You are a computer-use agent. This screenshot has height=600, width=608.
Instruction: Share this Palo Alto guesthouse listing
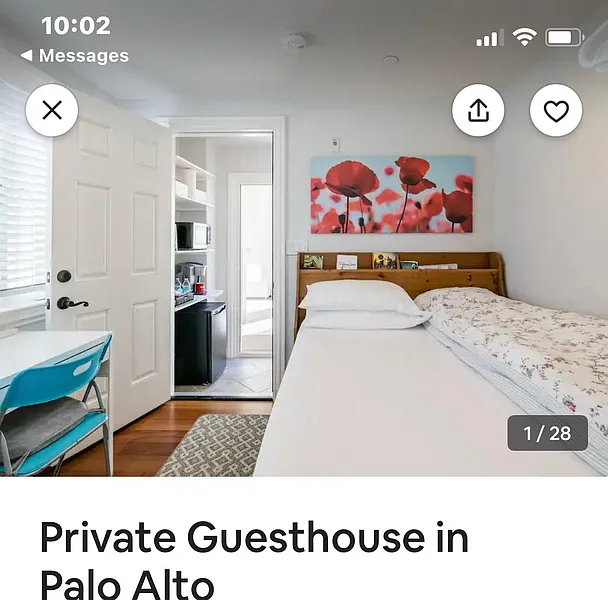pos(478,111)
